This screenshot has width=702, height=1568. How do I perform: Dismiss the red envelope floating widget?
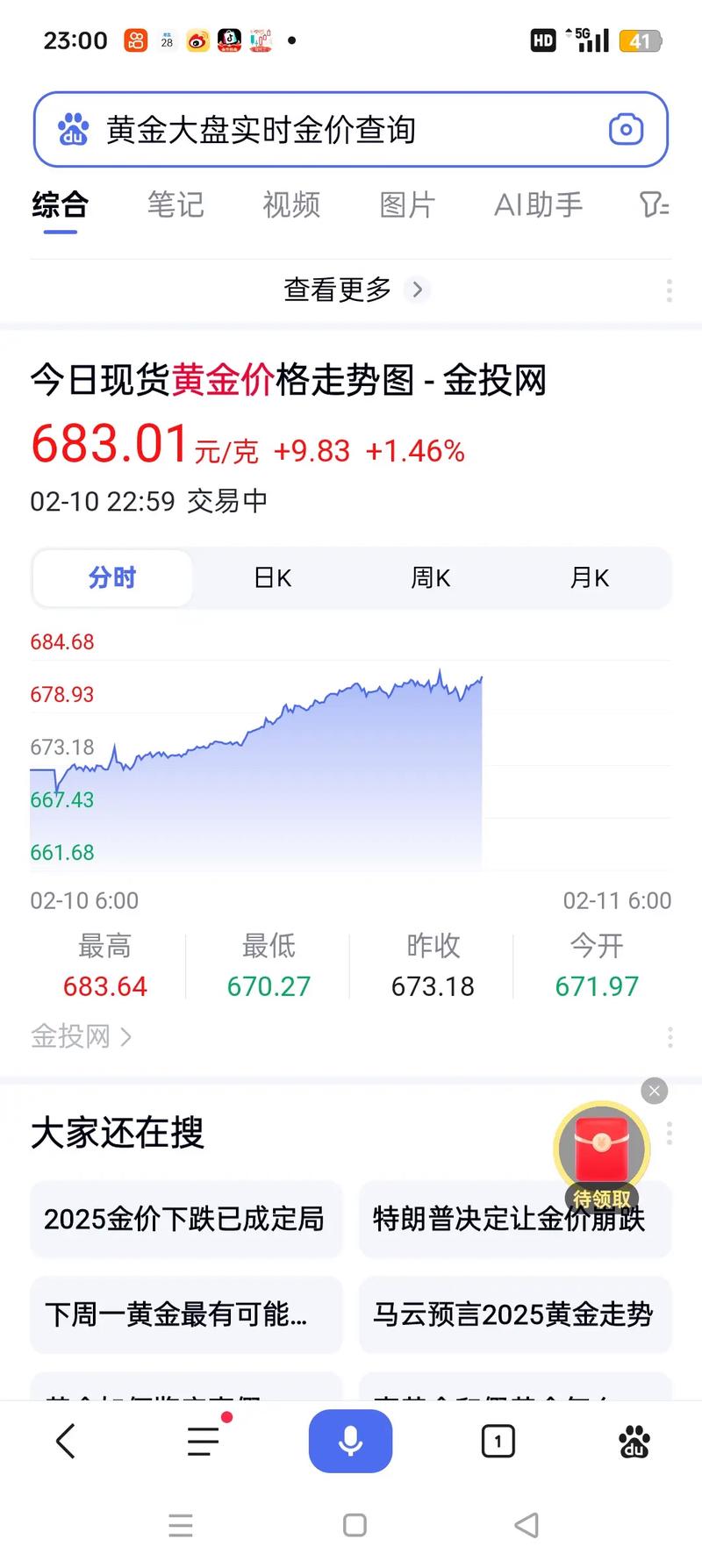tap(655, 1091)
